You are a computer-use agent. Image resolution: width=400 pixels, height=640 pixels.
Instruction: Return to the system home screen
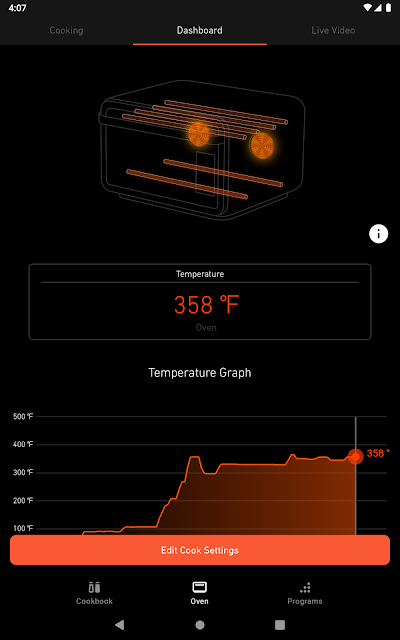pyautogui.click(x=200, y=625)
